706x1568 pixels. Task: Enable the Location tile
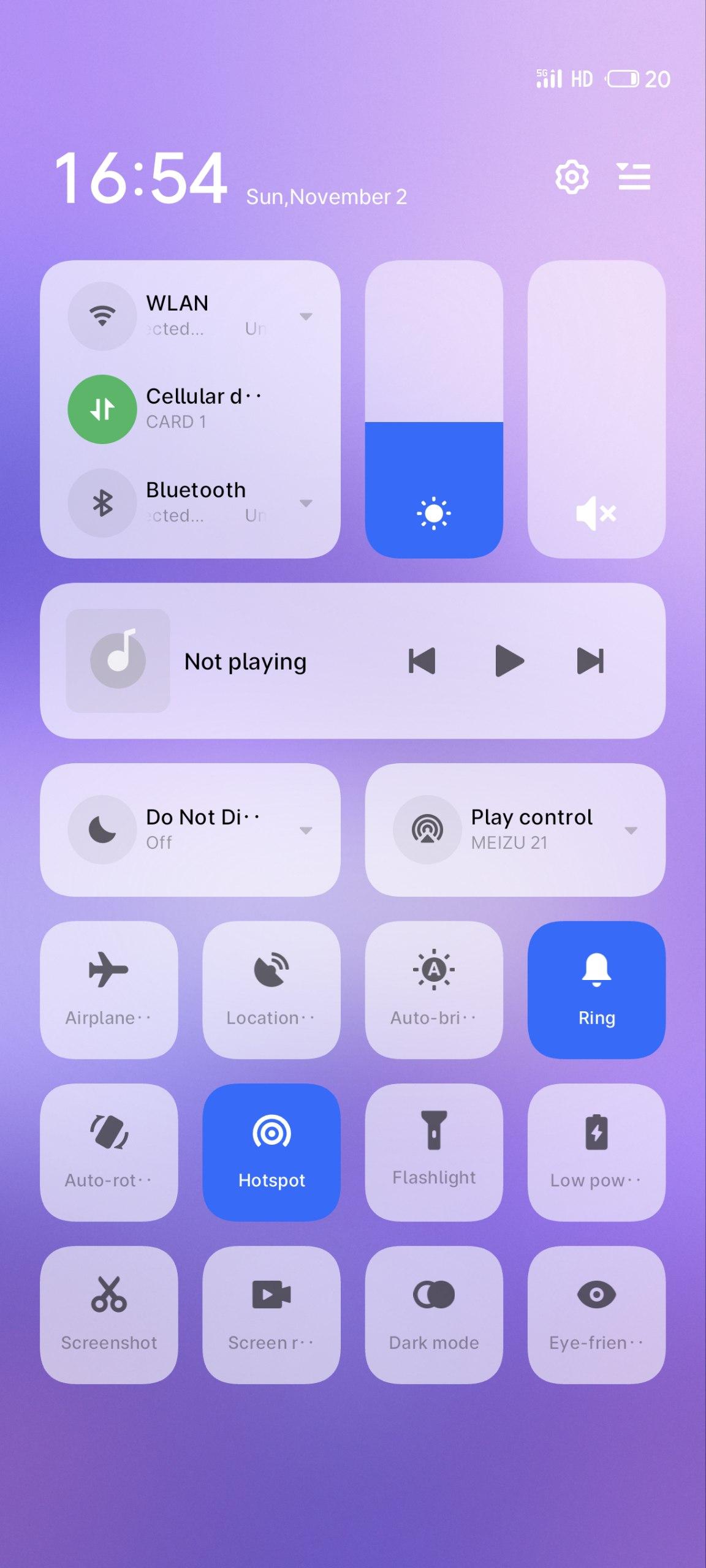[x=271, y=990]
